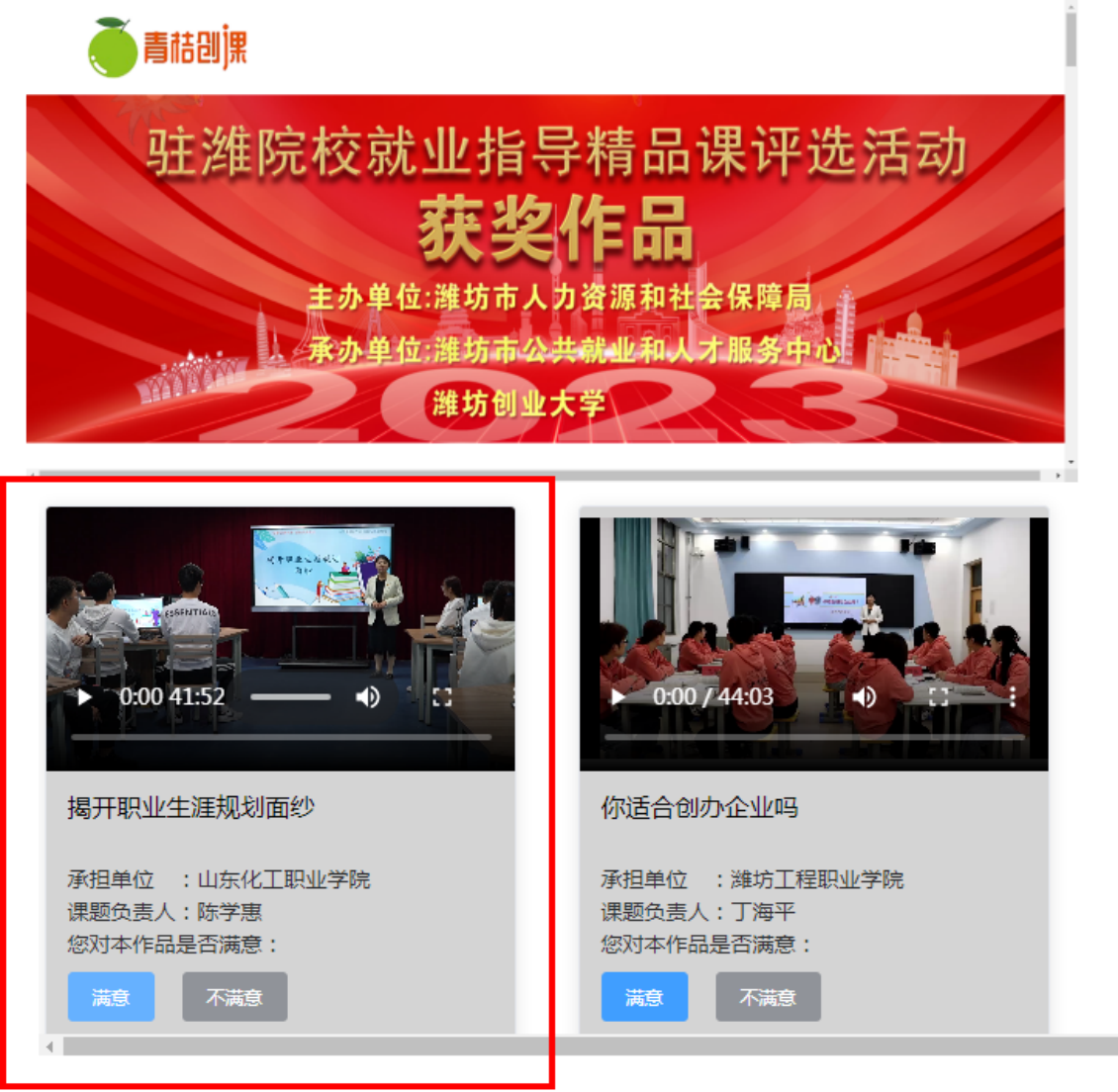The image size is (1118, 1092).
Task: Mute the 揭开职业生涯规划面纱 video
Action: (x=367, y=697)
